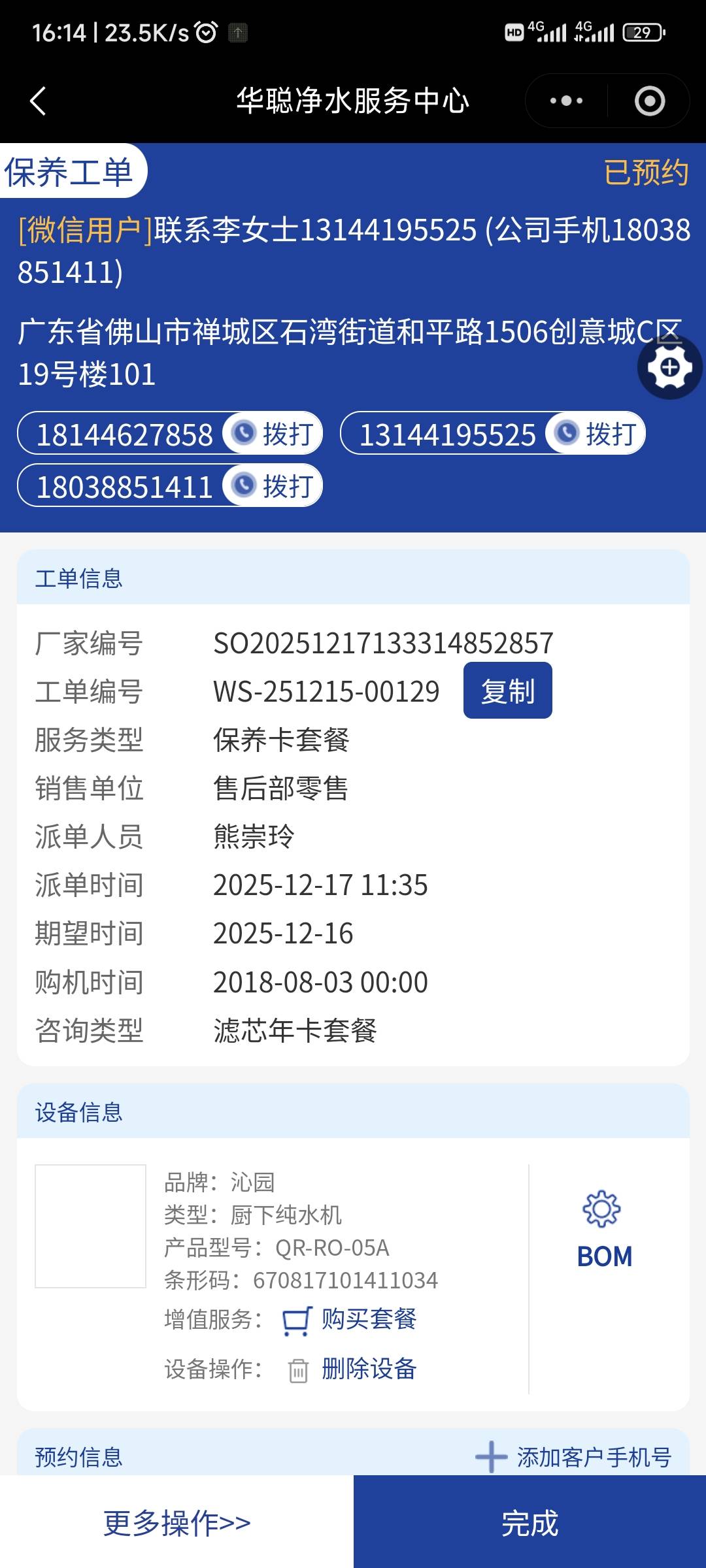Close the mini program with the circle icon

point(649,101)
